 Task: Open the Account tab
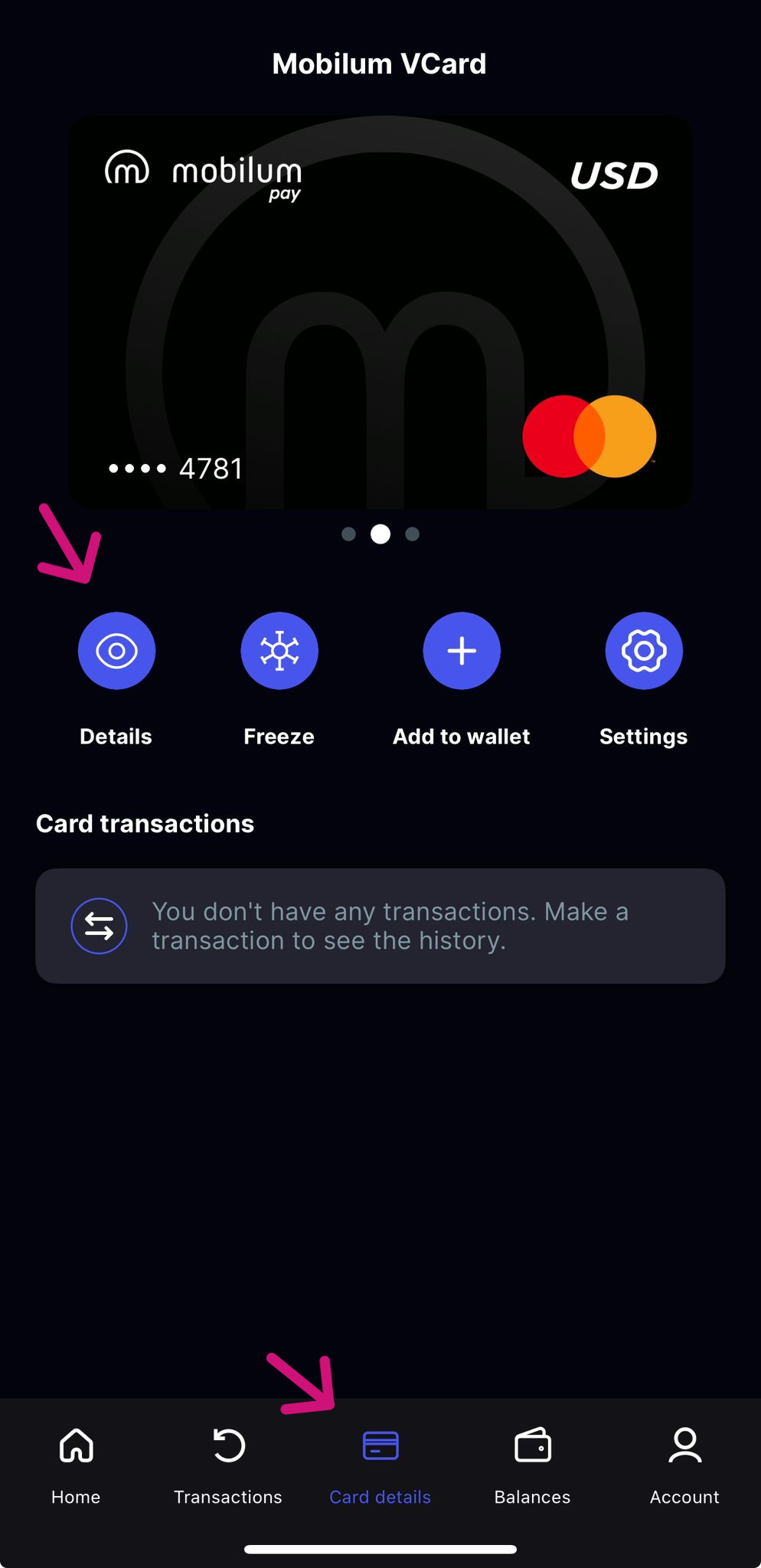(x=685, y=1466)
